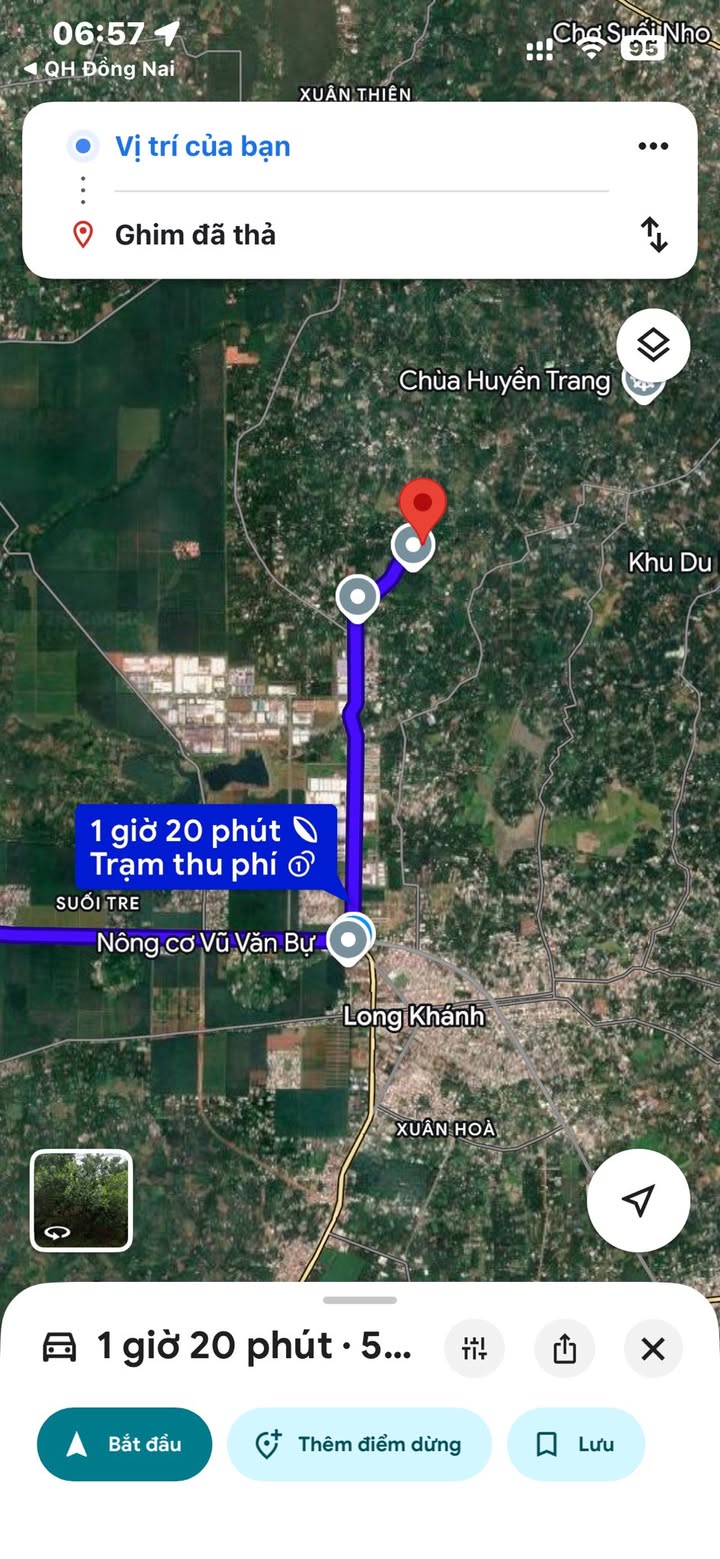Recenter map with the location arrow button
The image size is (720, 1559).
[x=638, y=1200]
